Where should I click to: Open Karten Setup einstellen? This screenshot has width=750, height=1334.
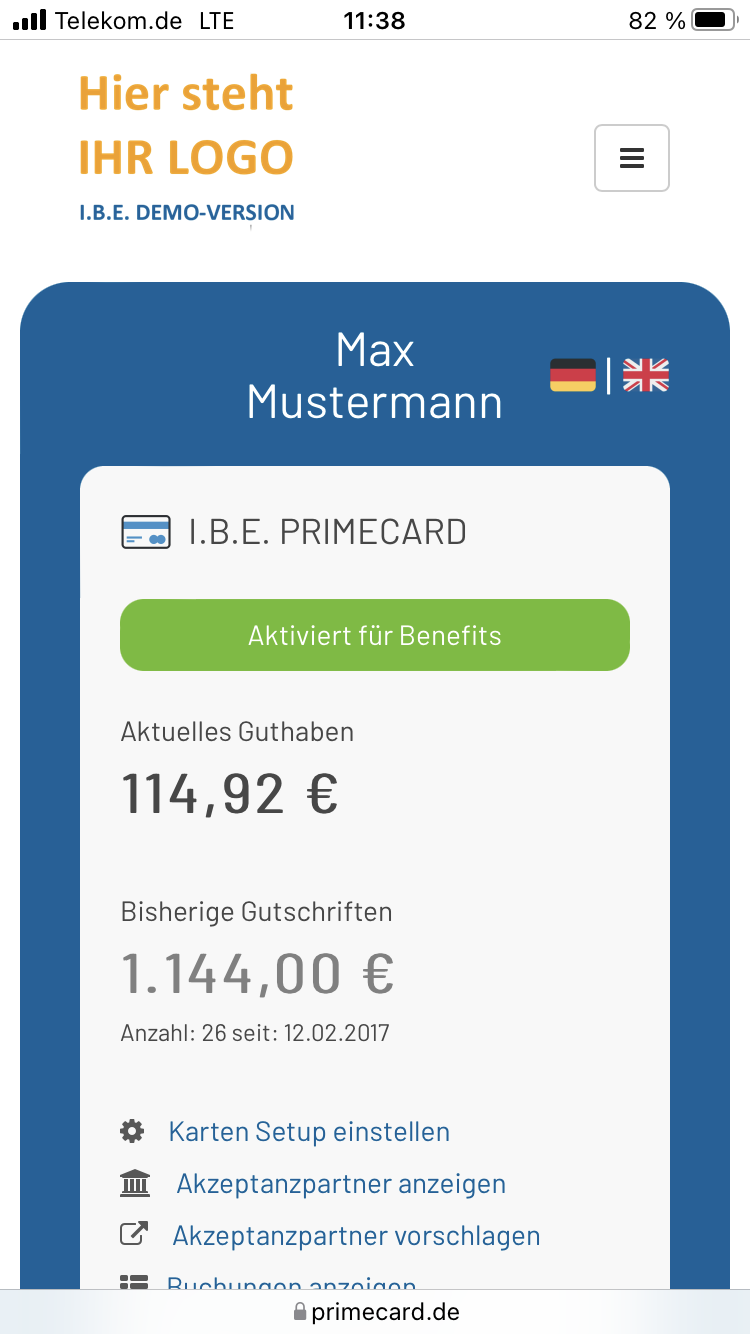[308, 1132]
